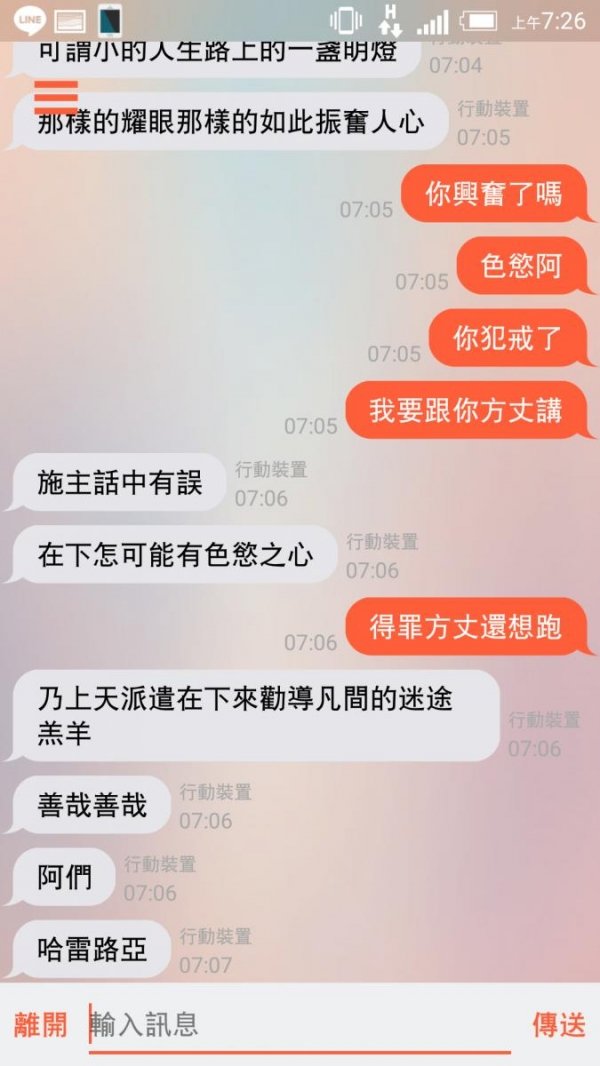Focus the 輸入訊息 message field
600x1066 pixels.
[300, 1025]
